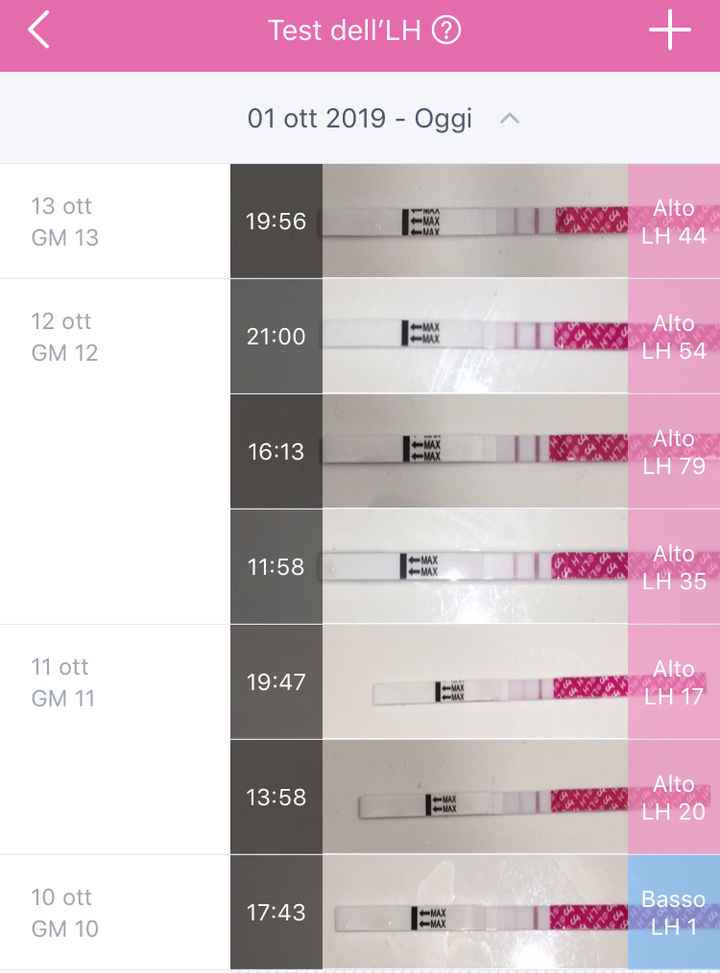Open the 17:43 Basso LH 1 test
The image size is (720, 973).
coord(475,912)
